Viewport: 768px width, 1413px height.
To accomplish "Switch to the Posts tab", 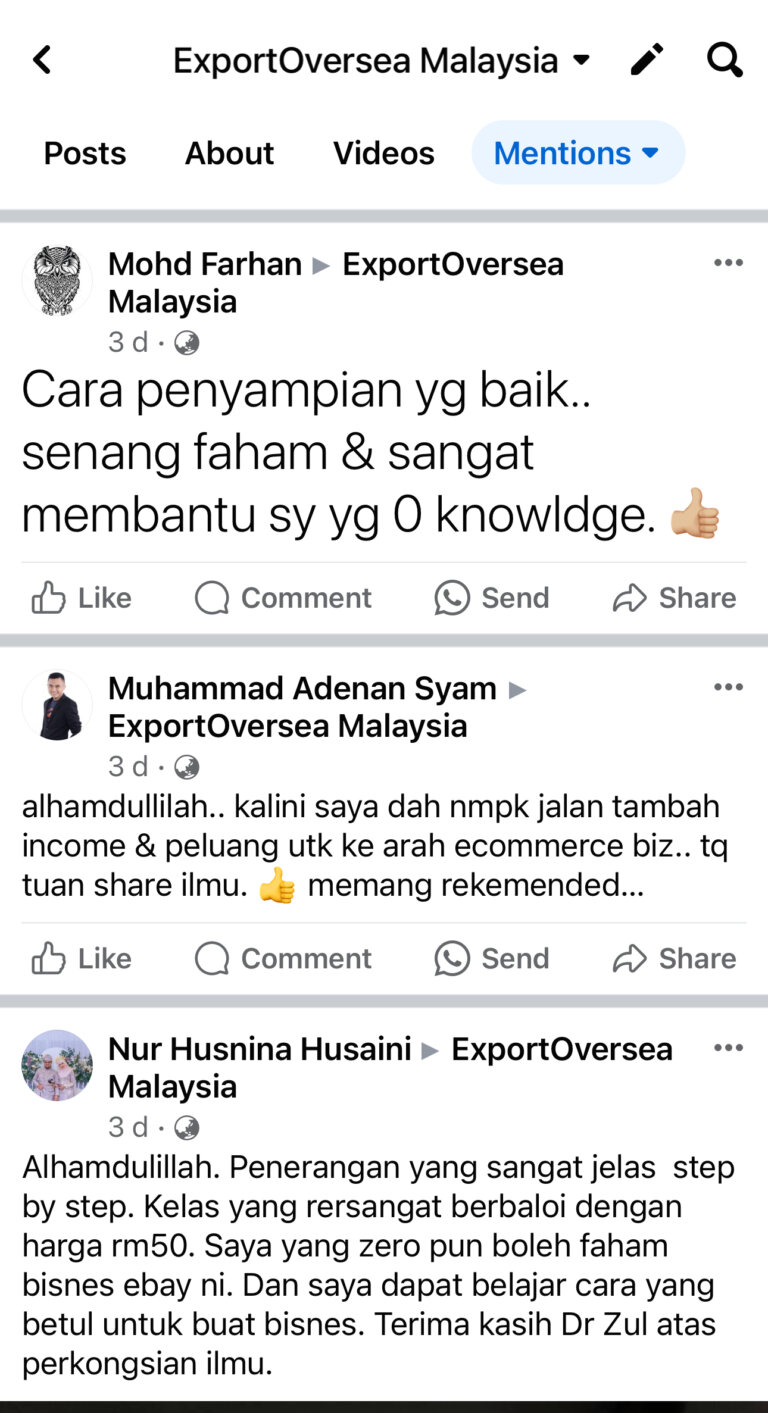I will [x=85, y=153].
